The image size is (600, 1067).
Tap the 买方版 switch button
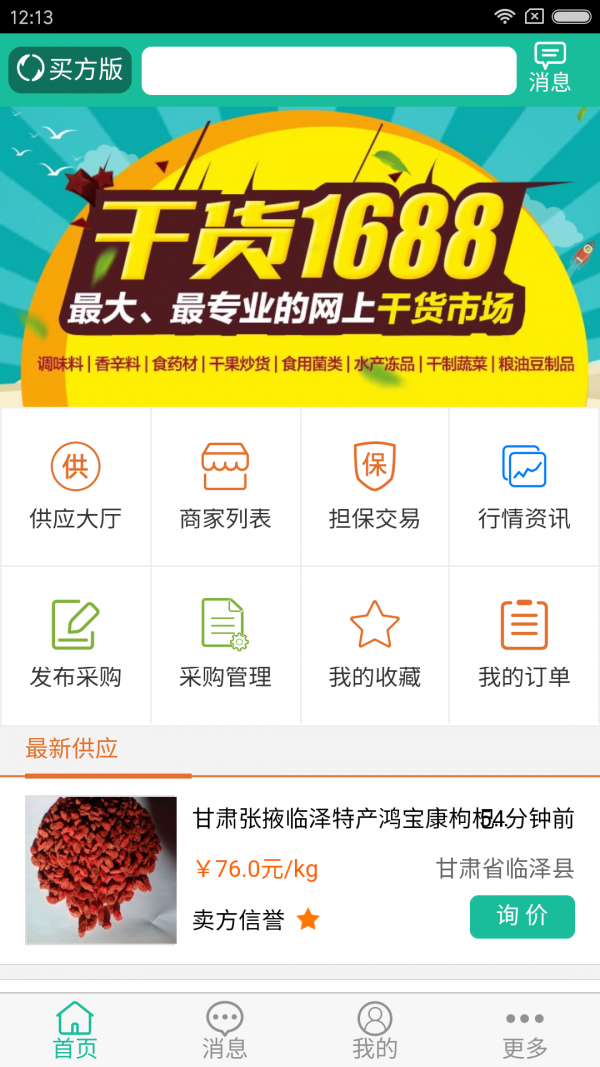pos(70,70)
